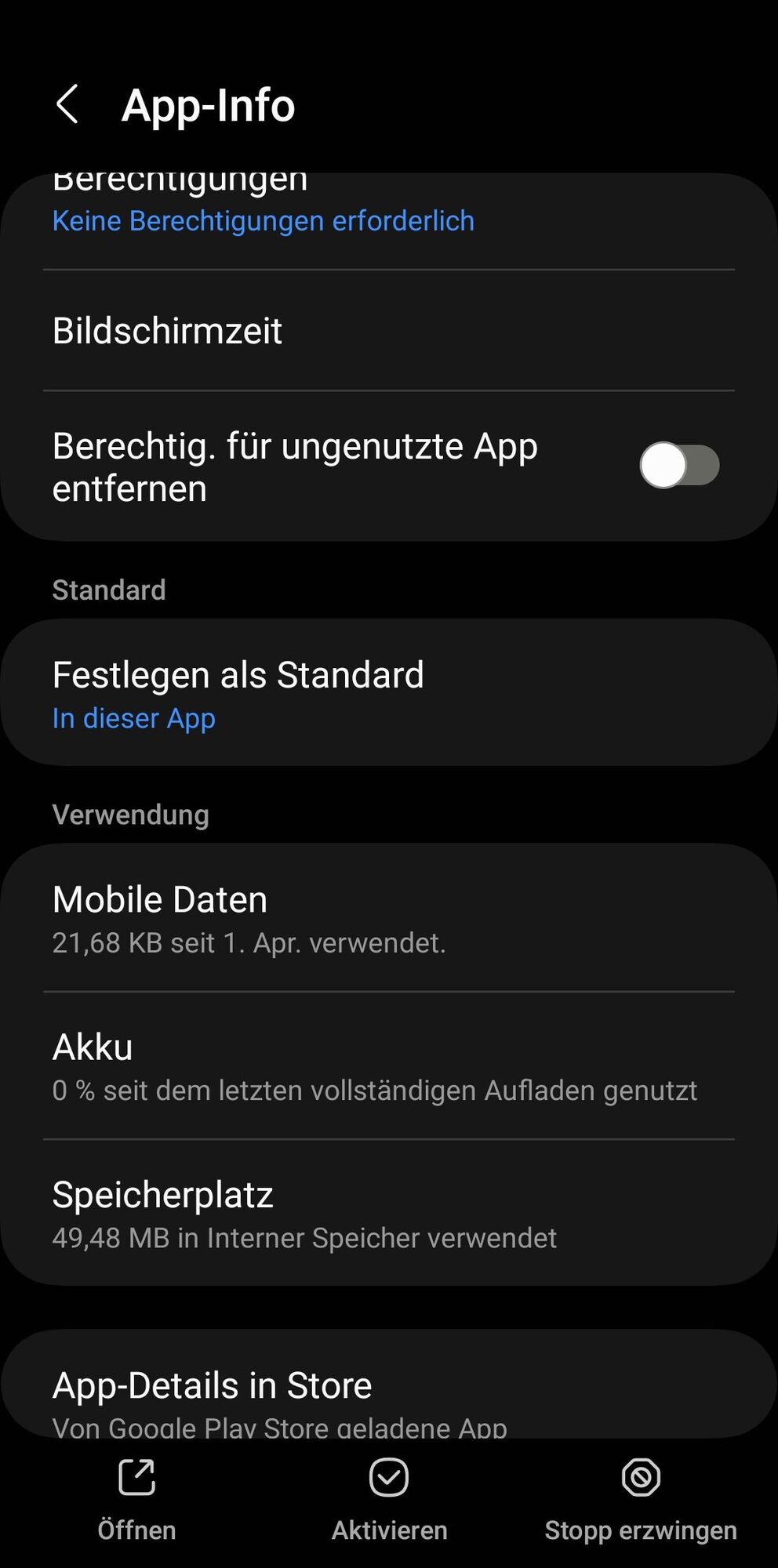View Mobile Daten usage

point(388,919)
